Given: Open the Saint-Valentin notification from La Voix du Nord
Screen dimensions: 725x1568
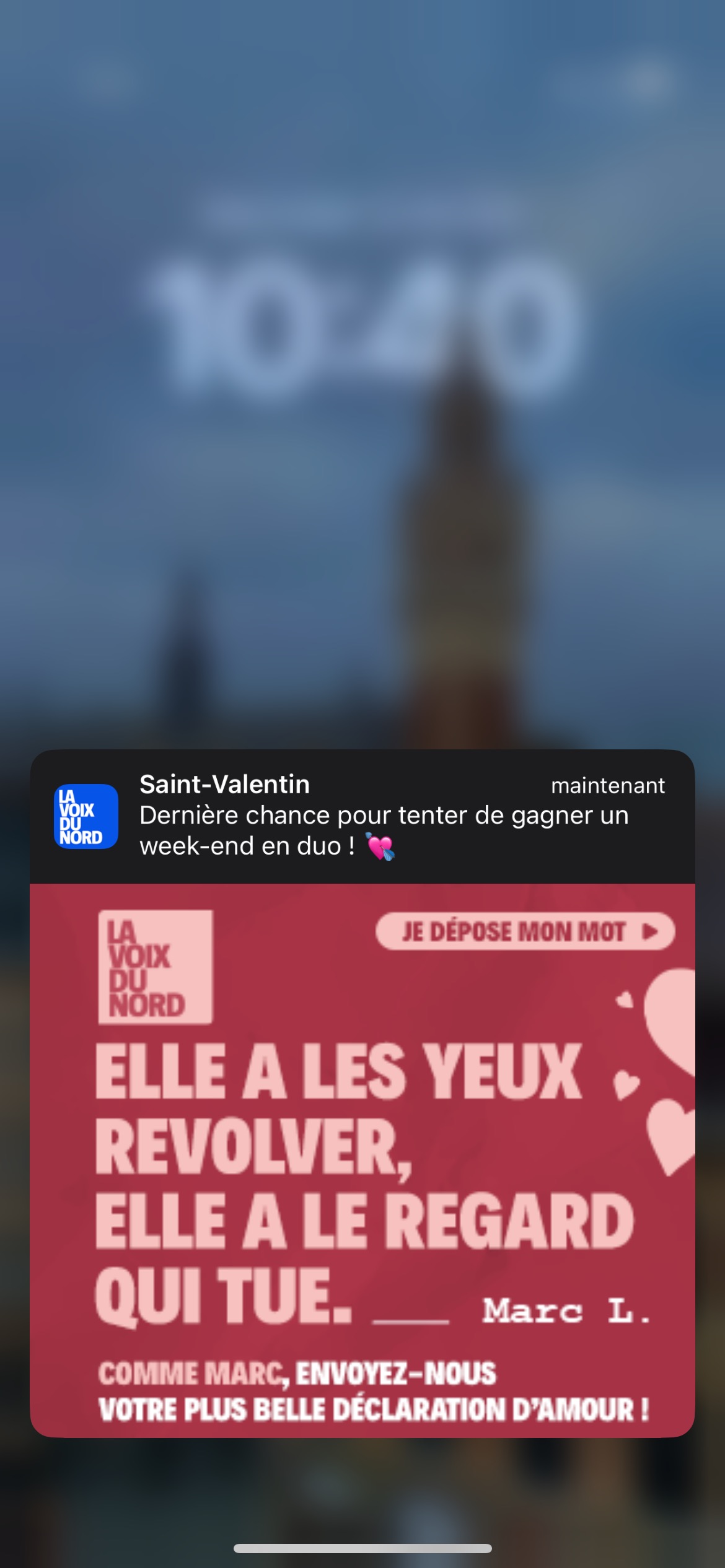Looking at the screenshot, I should (x=362, y=816).
